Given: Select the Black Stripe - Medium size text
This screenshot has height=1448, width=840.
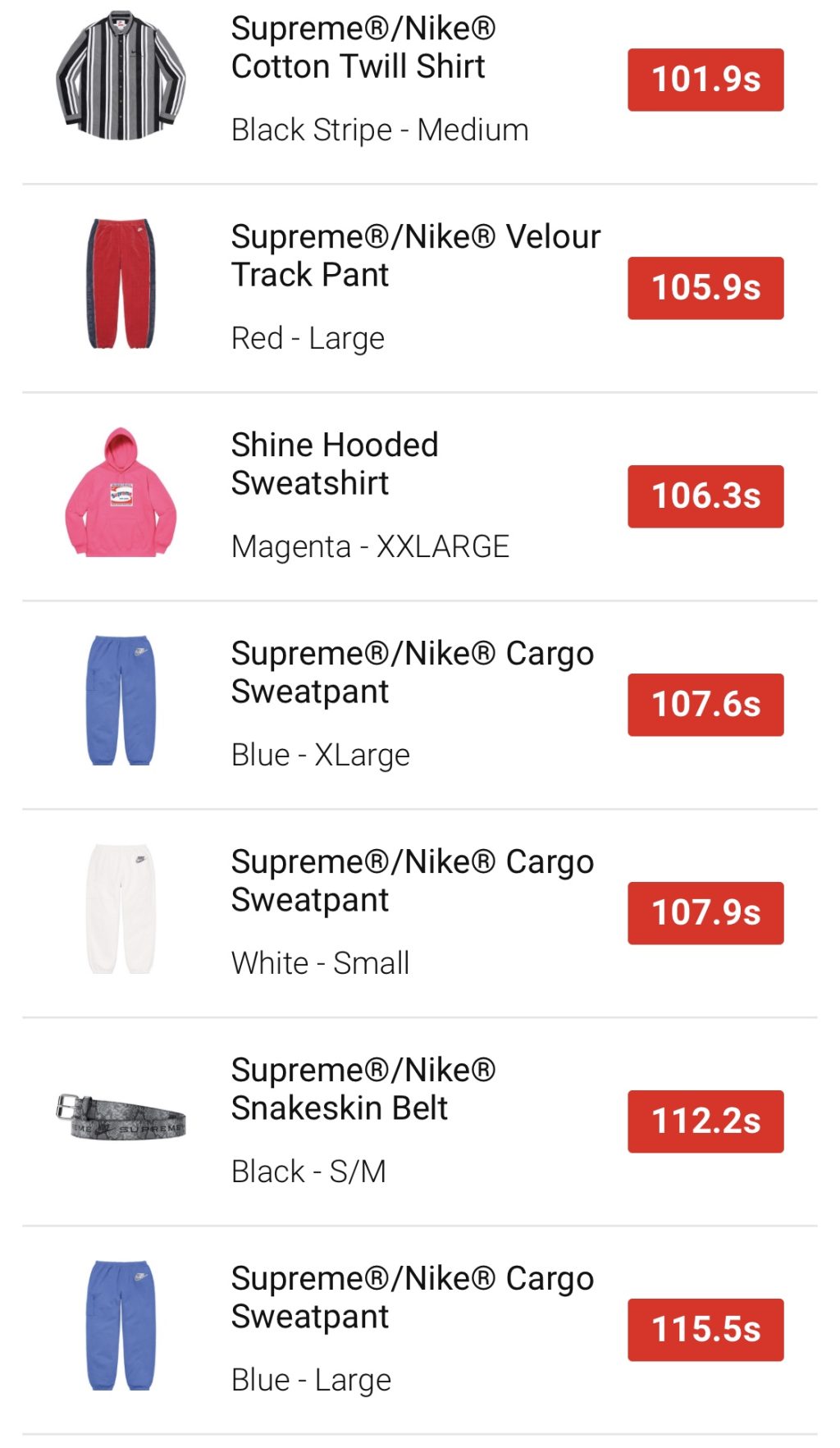Looking at the screenshot, I should (x=380, y=129).
